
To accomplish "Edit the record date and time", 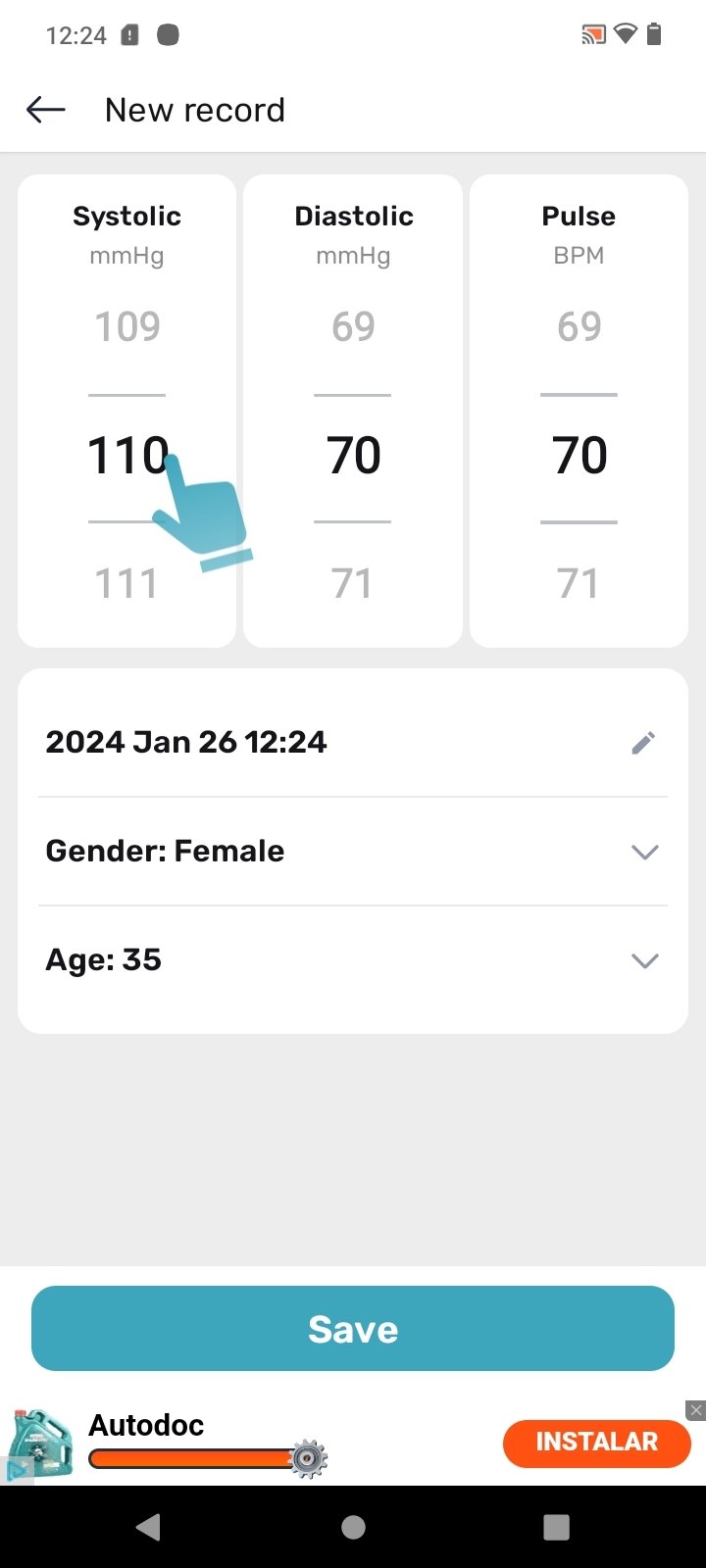I will [x=643, y=743].
